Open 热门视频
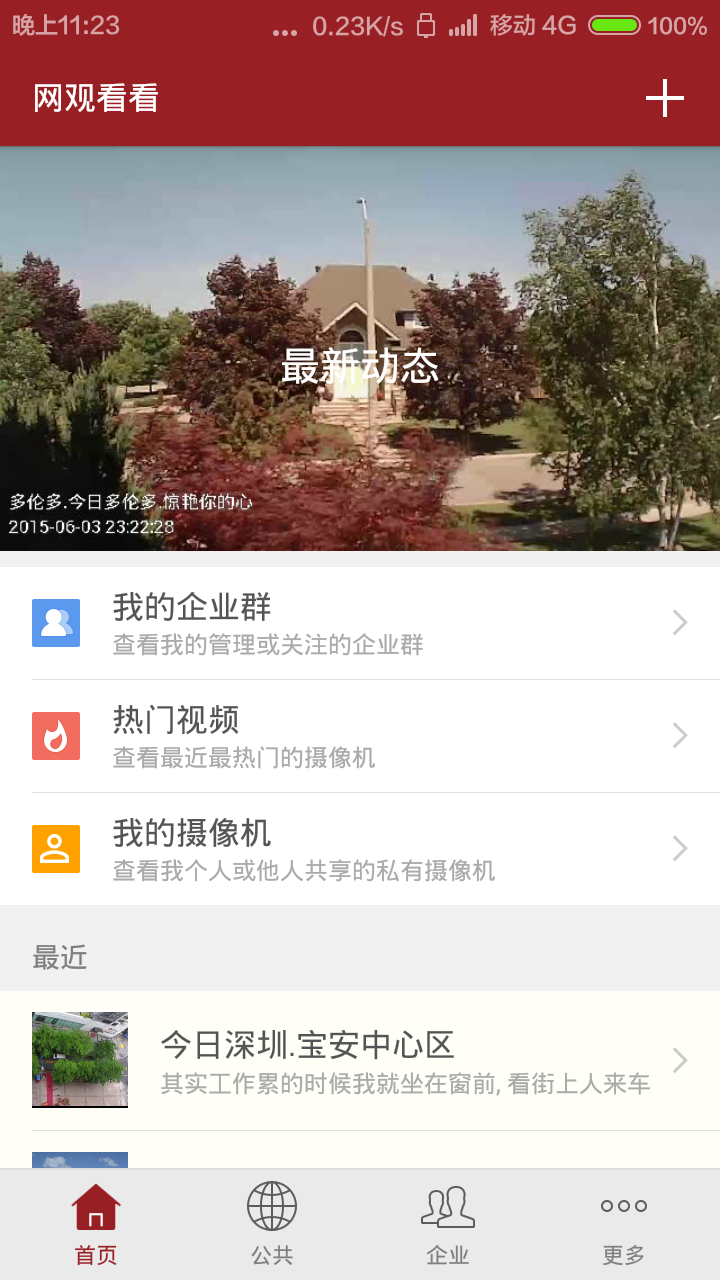720x1280 pixels. tap(360, 736)
